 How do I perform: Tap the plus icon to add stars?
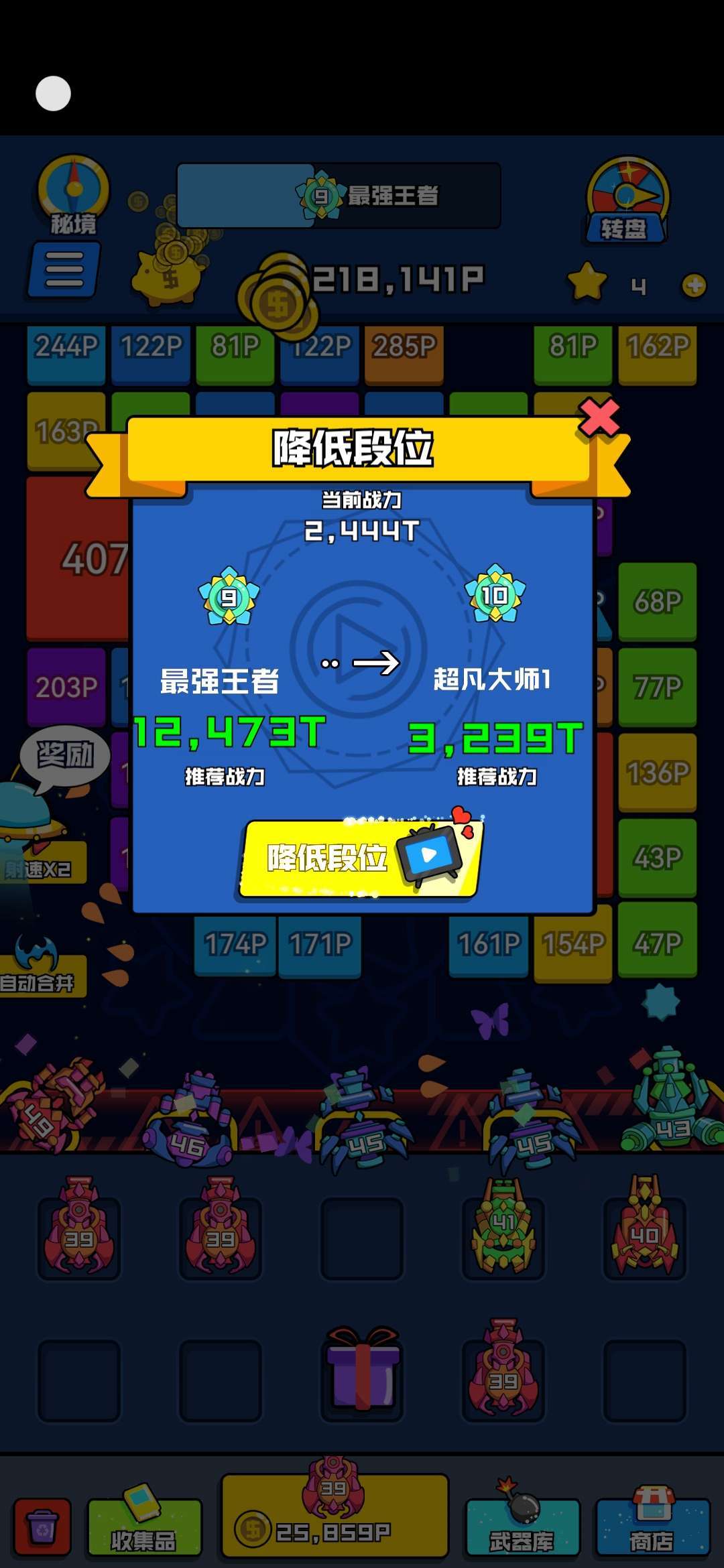coord(695,286)
